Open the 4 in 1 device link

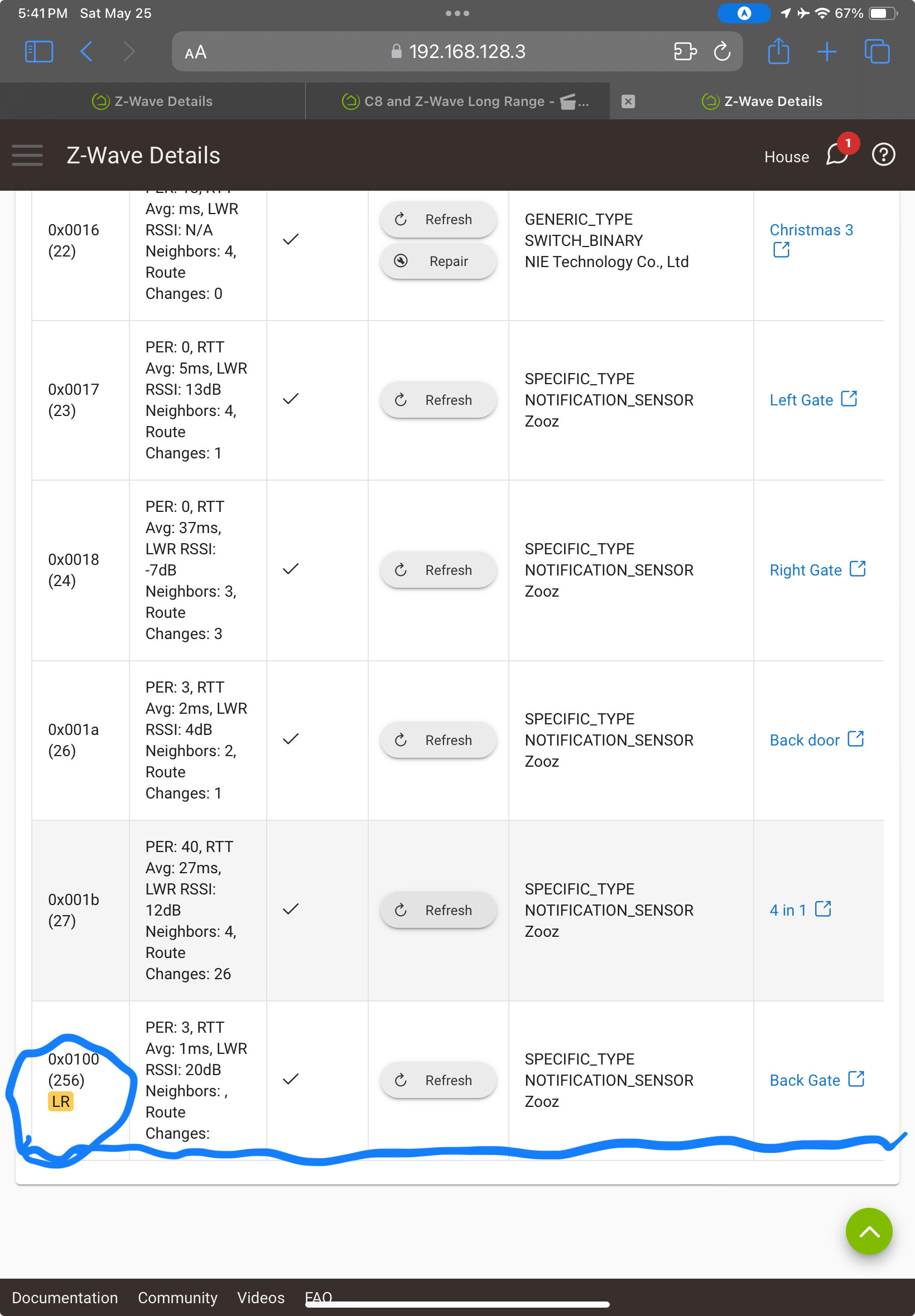pyautogui.click(x=788, y=911)
